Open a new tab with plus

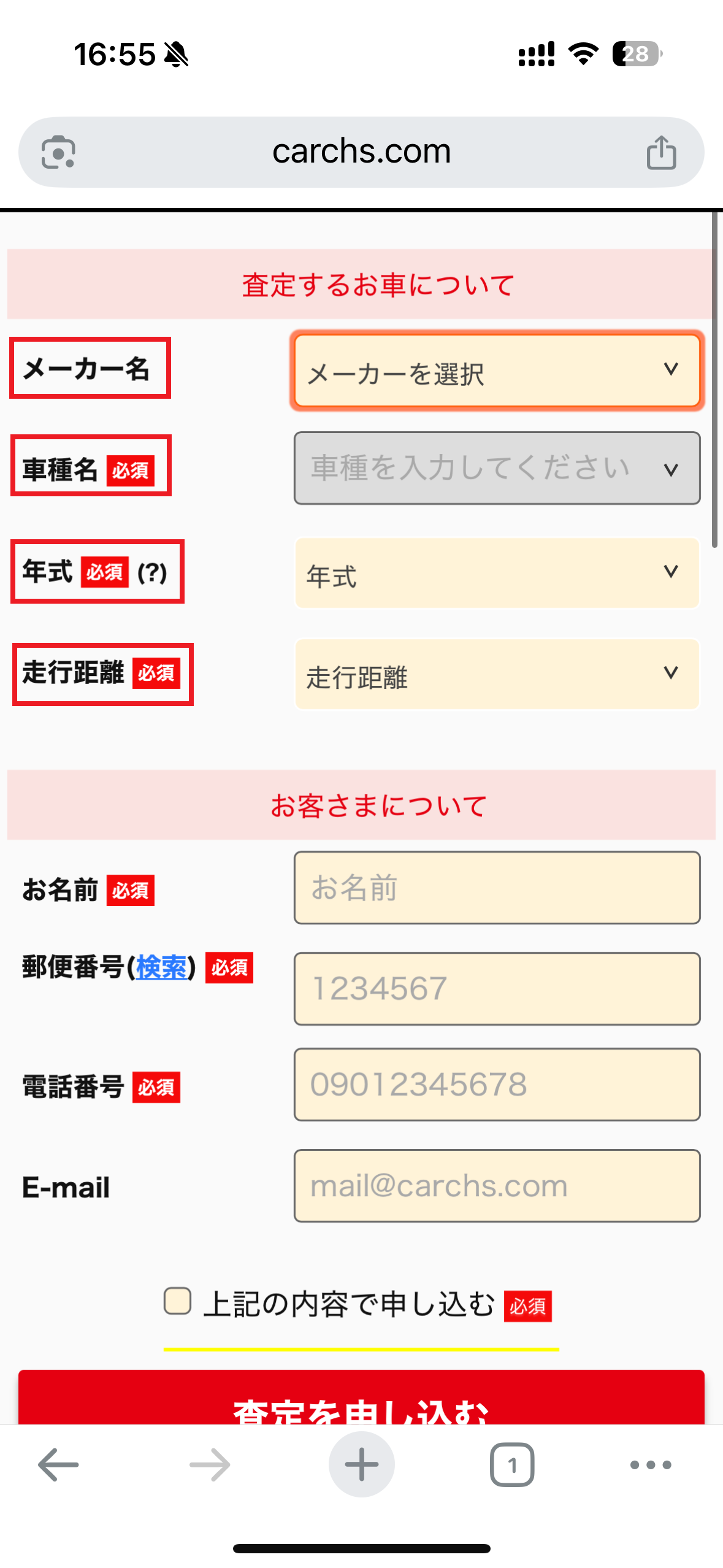click(x=361, y=1465)
